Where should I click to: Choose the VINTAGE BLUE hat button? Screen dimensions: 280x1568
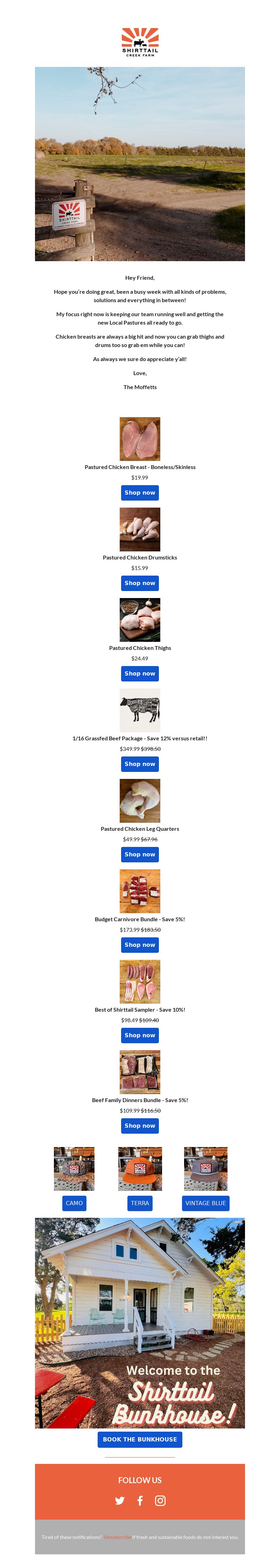click(205, 1203)
